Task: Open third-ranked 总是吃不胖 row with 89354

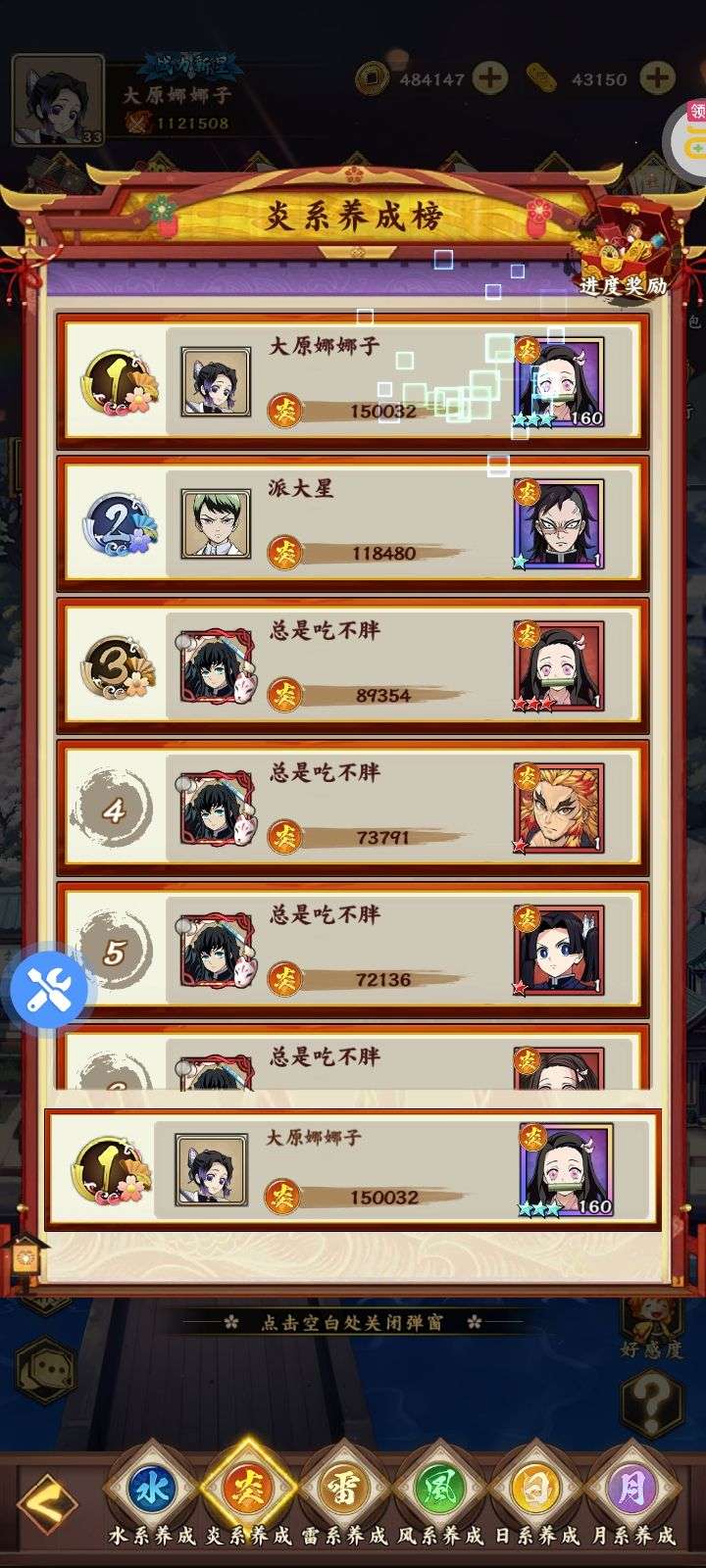Action: 351,664
